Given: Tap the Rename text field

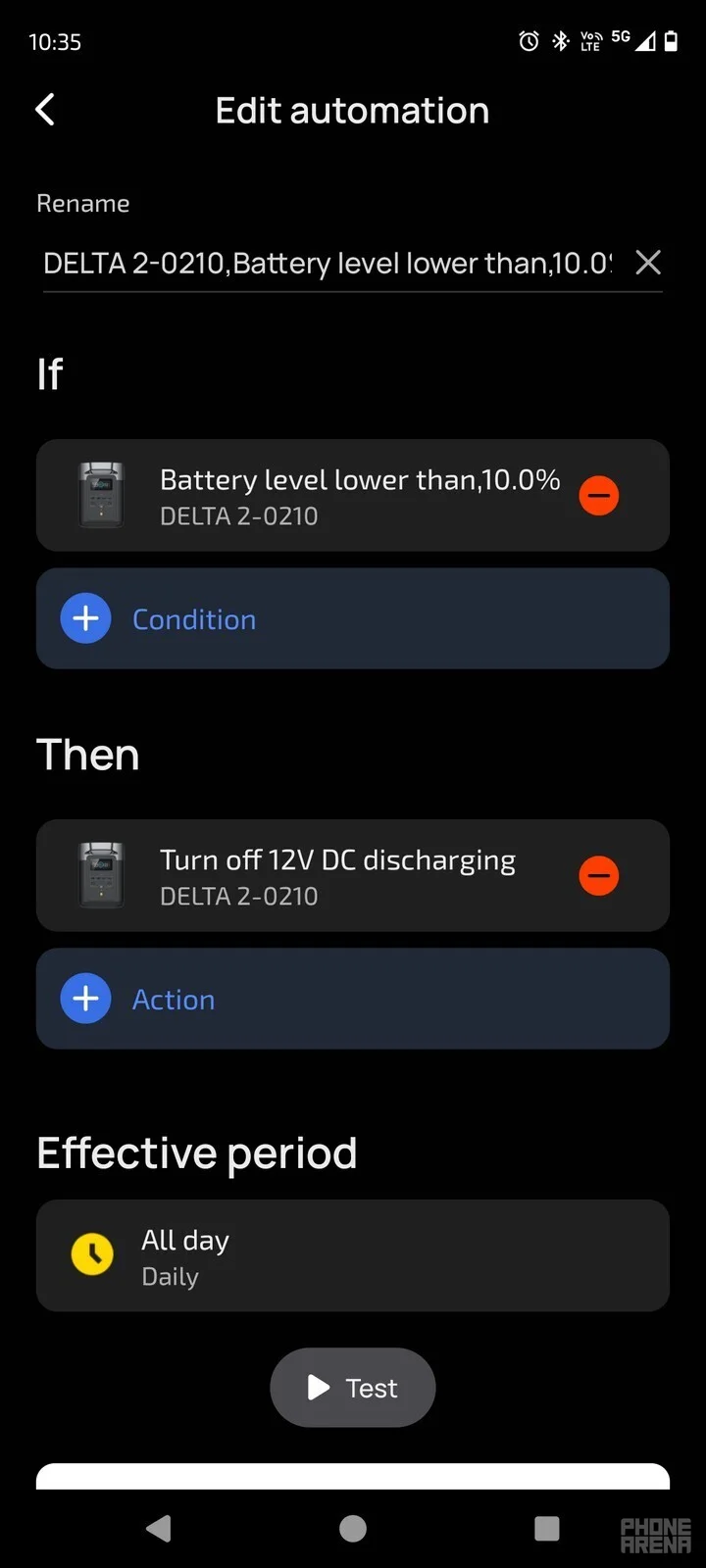Looking at the screenshot, I should 327,263.
